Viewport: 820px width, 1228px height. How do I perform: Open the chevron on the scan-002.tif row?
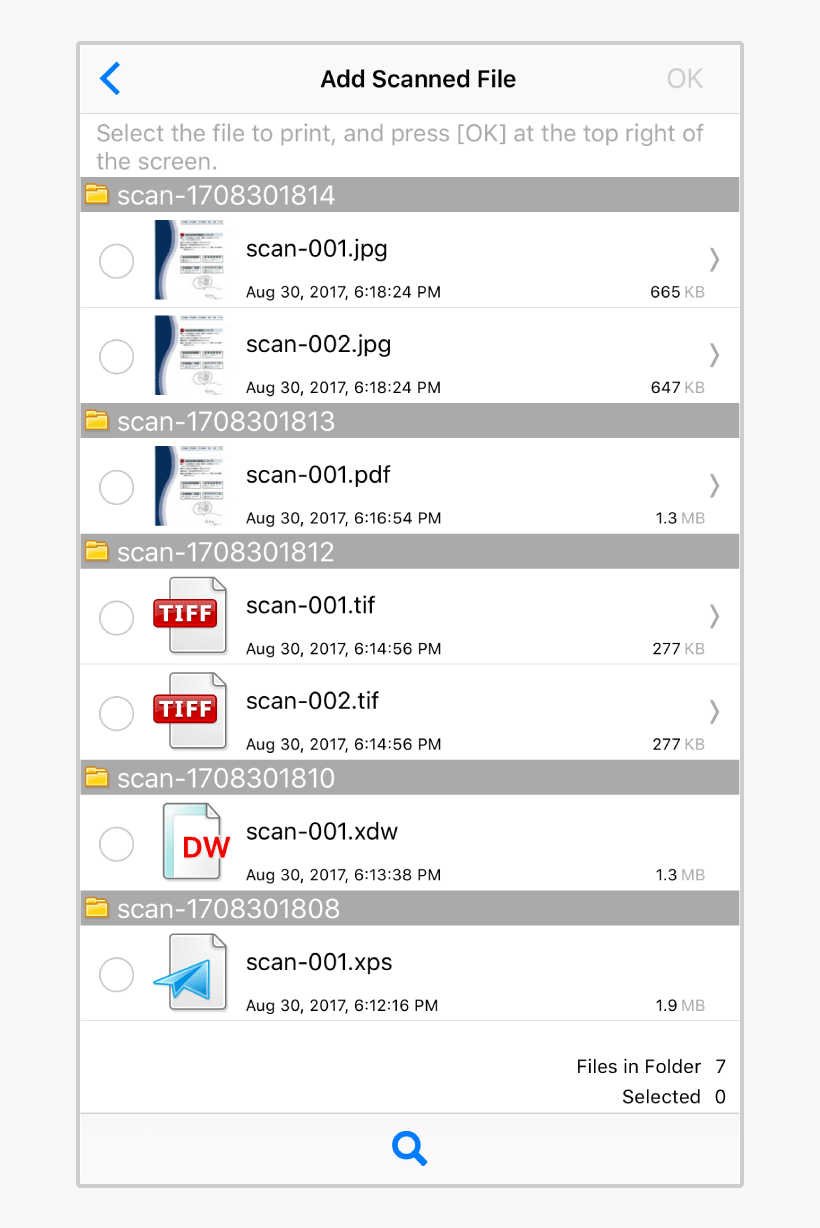714,711
